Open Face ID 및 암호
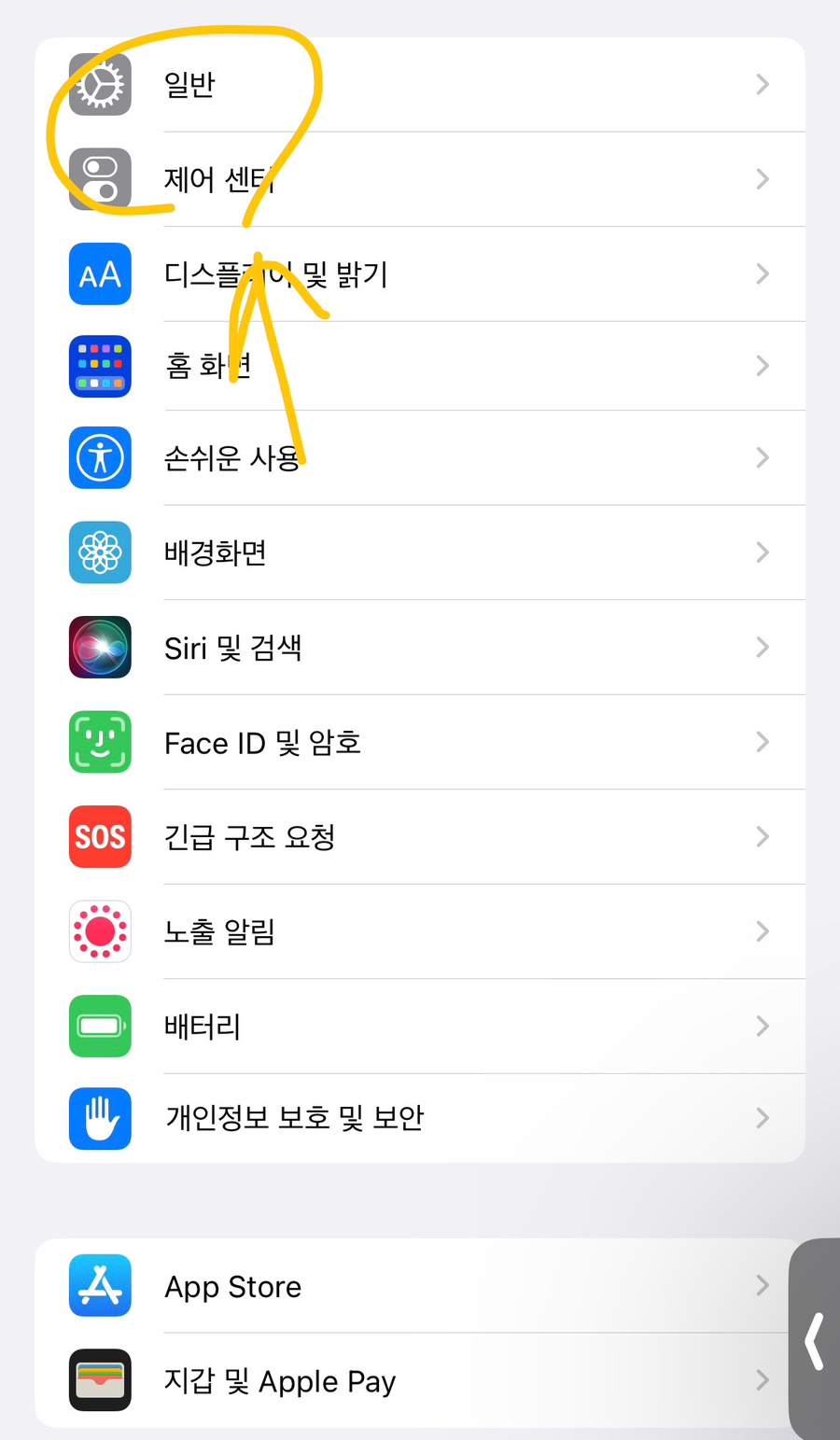The image size is (840, 1440). (x=420, y=742)
